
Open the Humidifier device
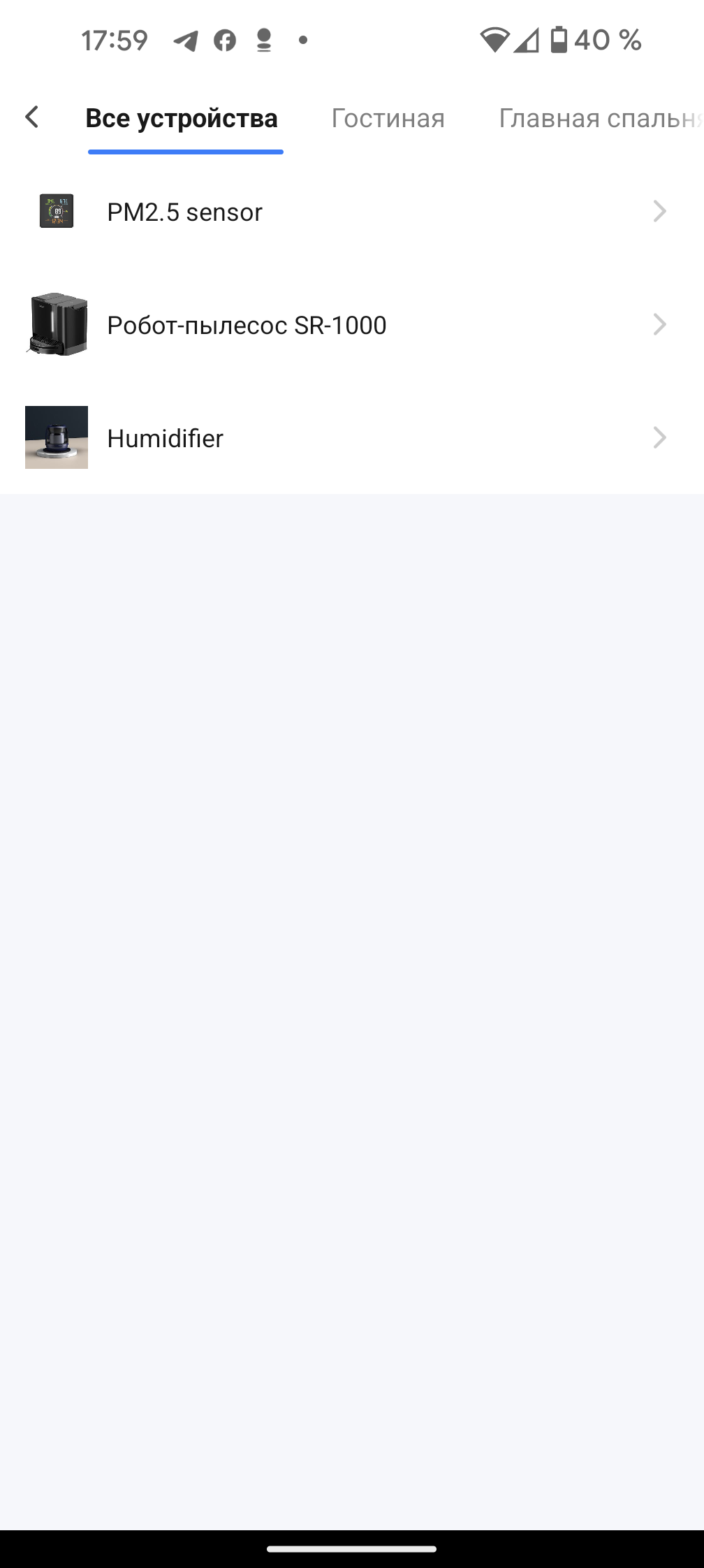tap(349, 438)
